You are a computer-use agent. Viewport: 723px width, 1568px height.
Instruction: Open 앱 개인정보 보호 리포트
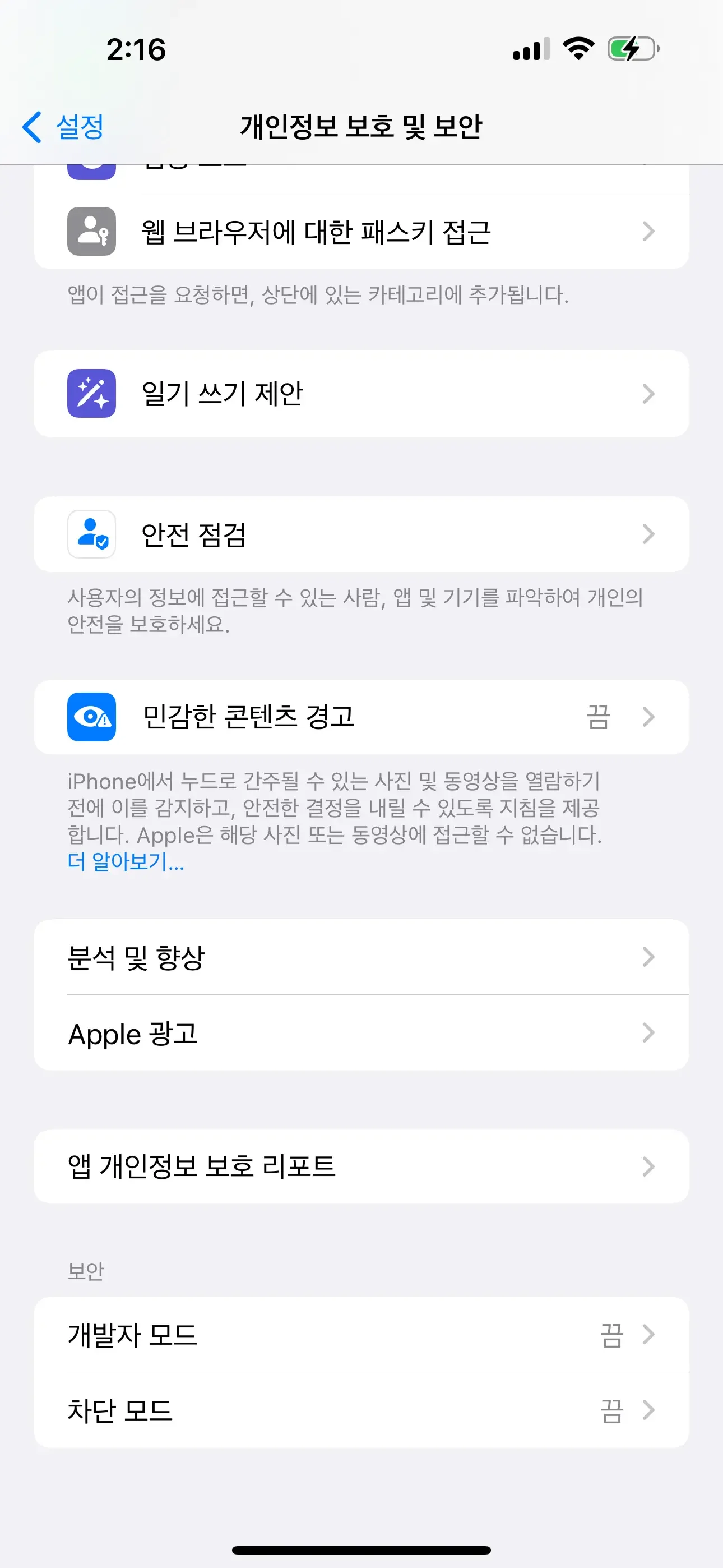(360, 1166)
